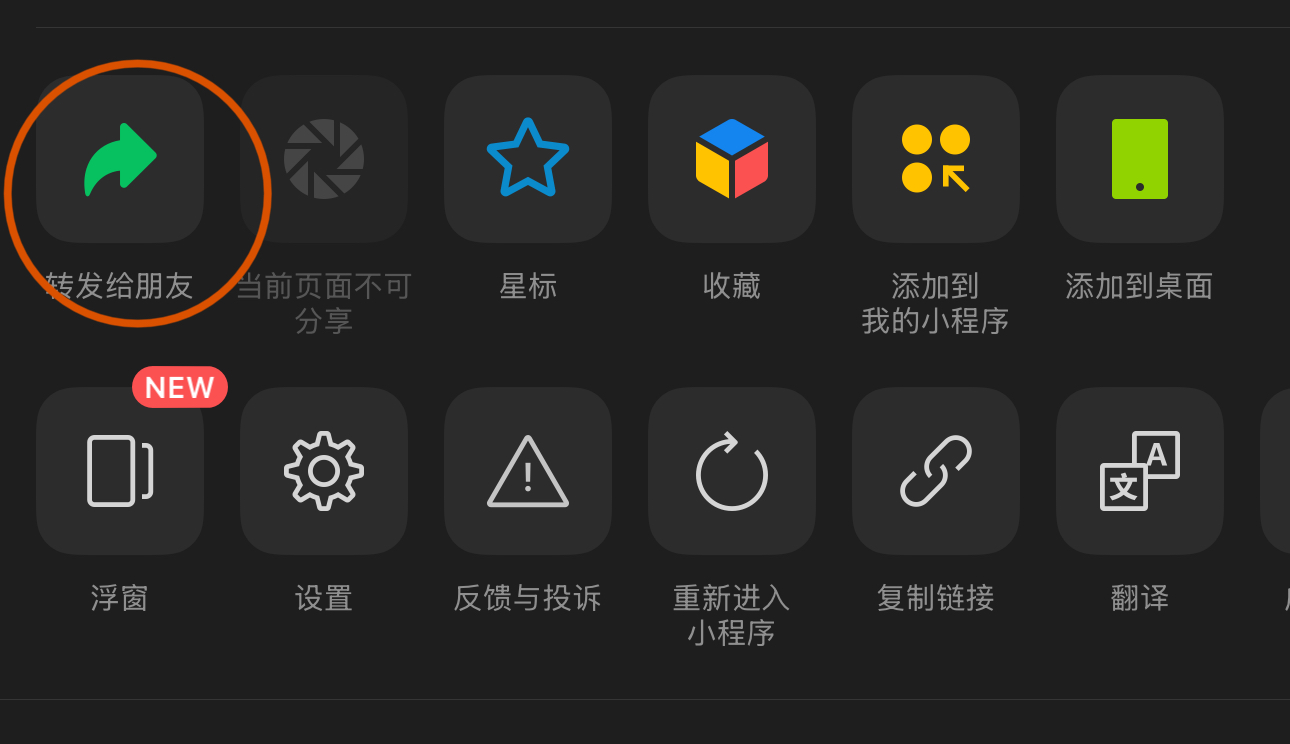This screenshot has height=744, width=1290.
Task: Open 浮窗 floating window option
Action: coord(120,471)
